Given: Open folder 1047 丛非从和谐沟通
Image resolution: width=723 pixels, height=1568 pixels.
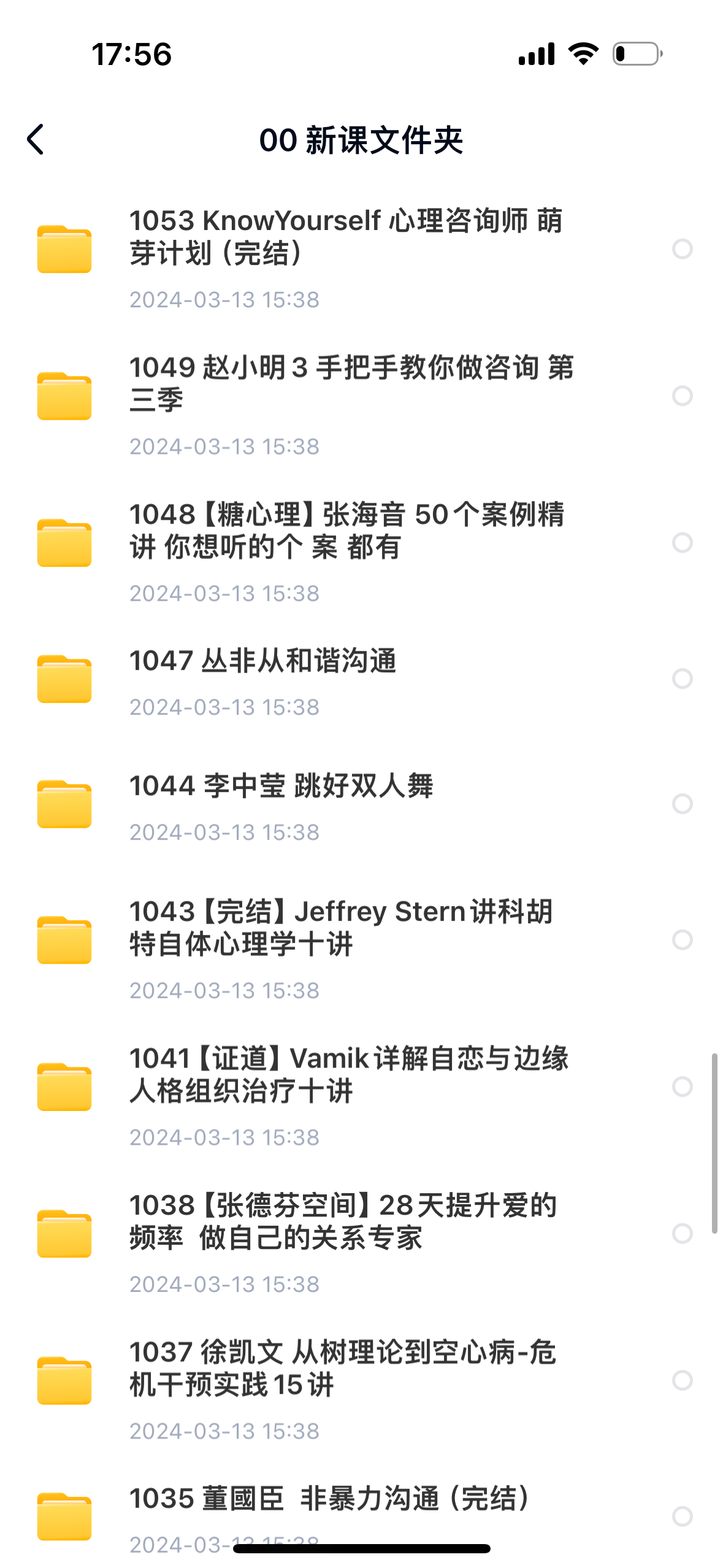Looking at the screenshot, I should tap(262, 661).
